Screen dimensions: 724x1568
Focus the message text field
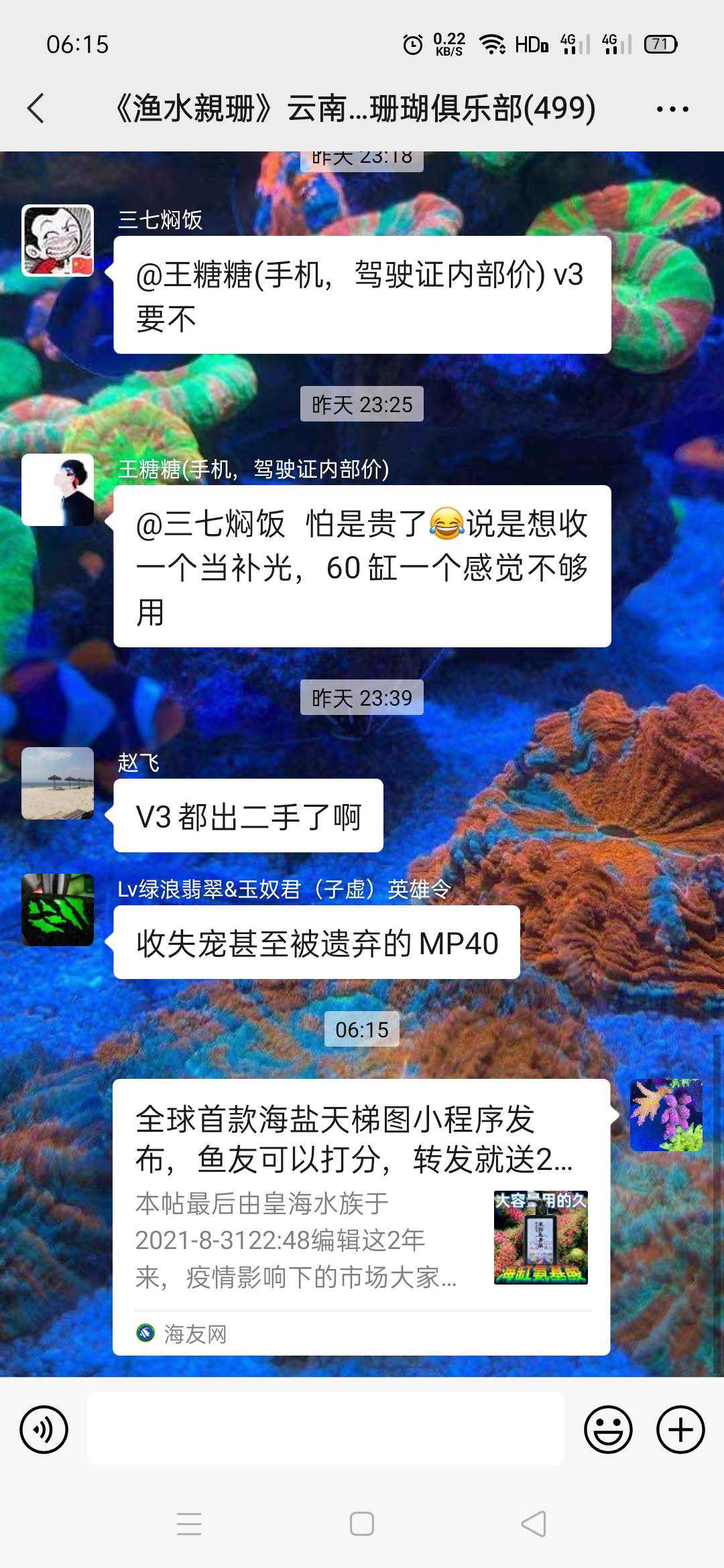[325, 1429]
